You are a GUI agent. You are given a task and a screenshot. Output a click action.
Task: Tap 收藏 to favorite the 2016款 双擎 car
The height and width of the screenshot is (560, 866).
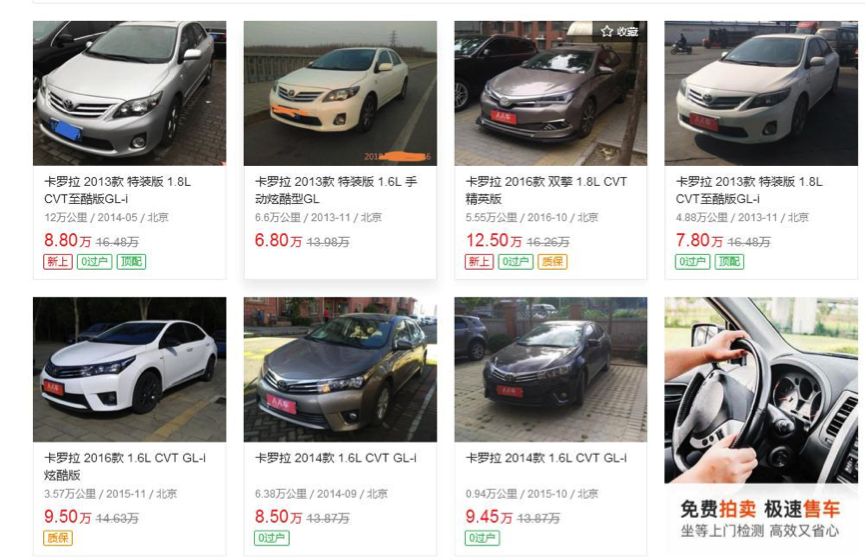620,32
